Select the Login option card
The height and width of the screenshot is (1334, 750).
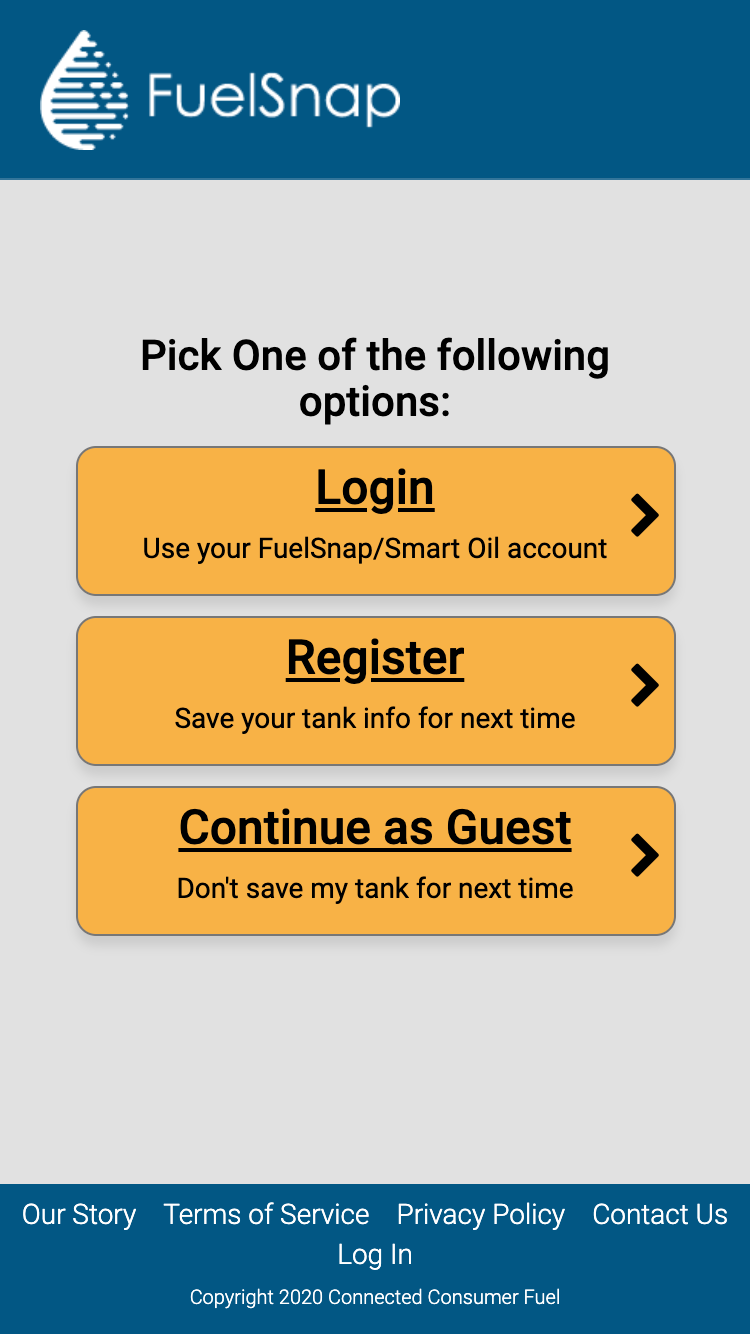click(x=375, y=520)
